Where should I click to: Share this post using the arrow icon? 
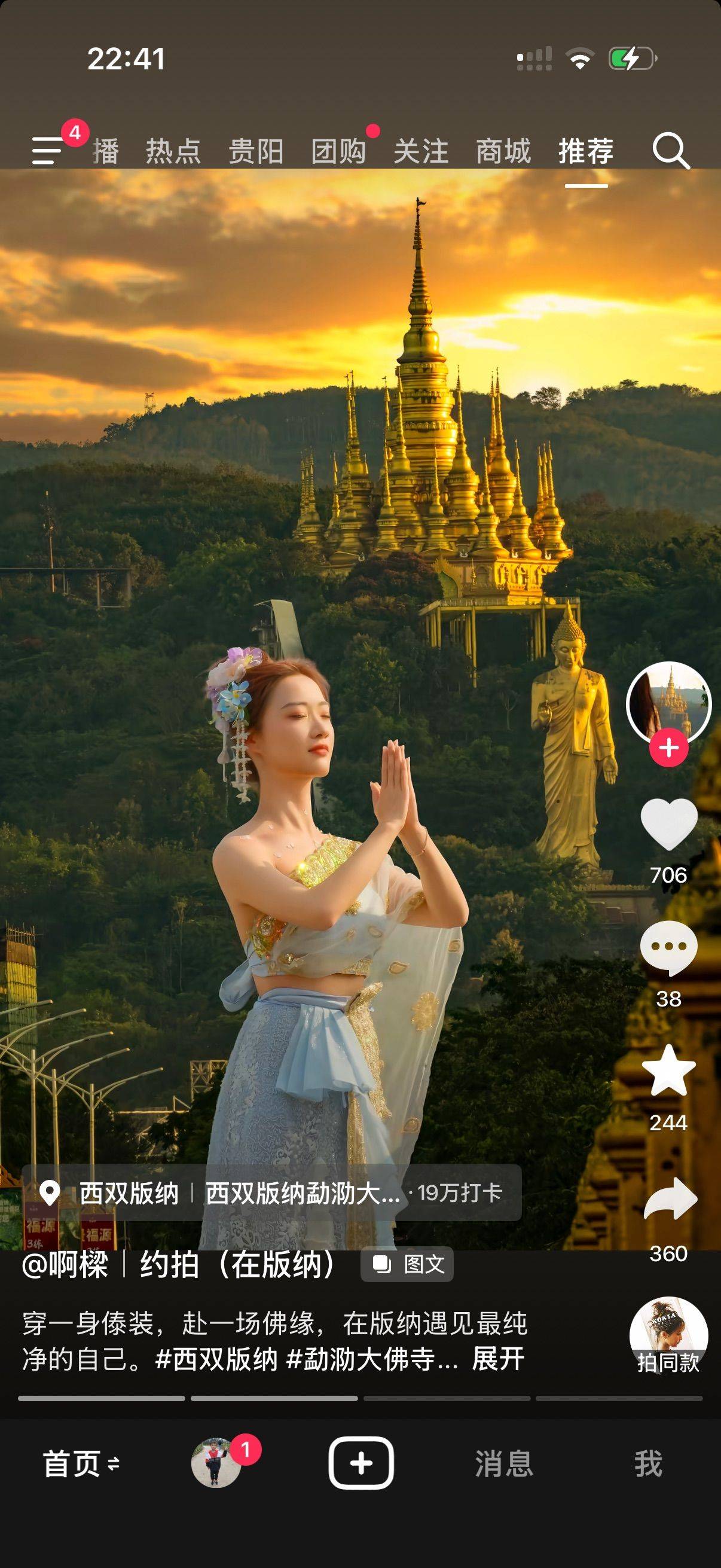[x=668, y=1199]
